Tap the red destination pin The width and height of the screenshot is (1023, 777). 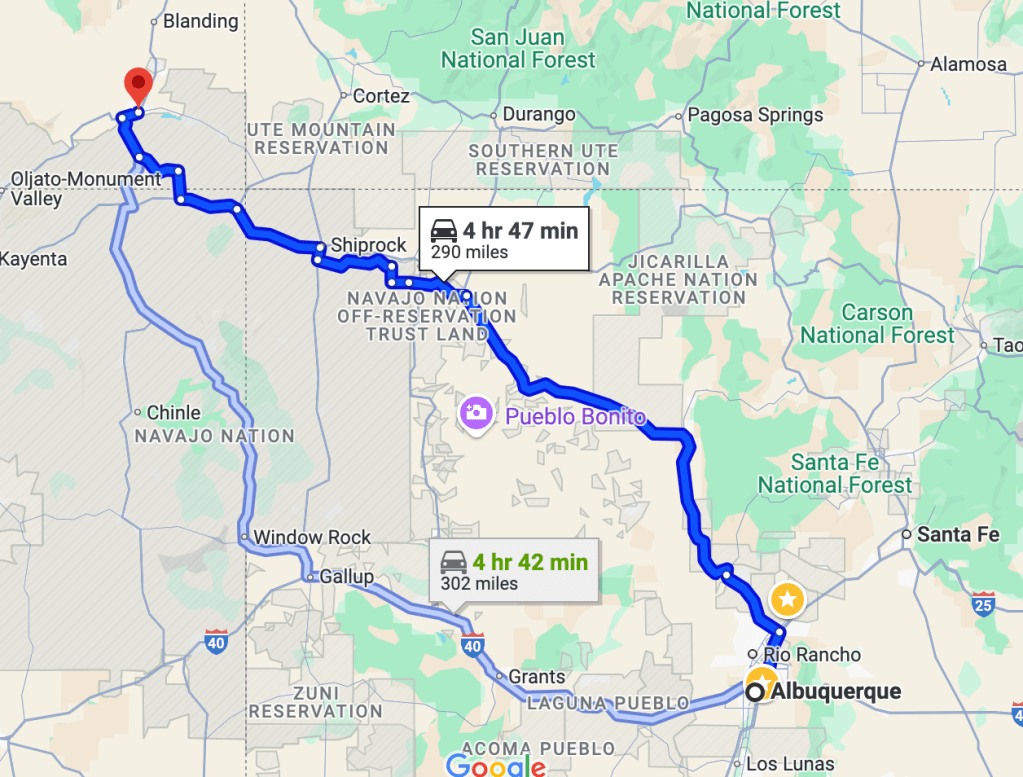point(136,85)
